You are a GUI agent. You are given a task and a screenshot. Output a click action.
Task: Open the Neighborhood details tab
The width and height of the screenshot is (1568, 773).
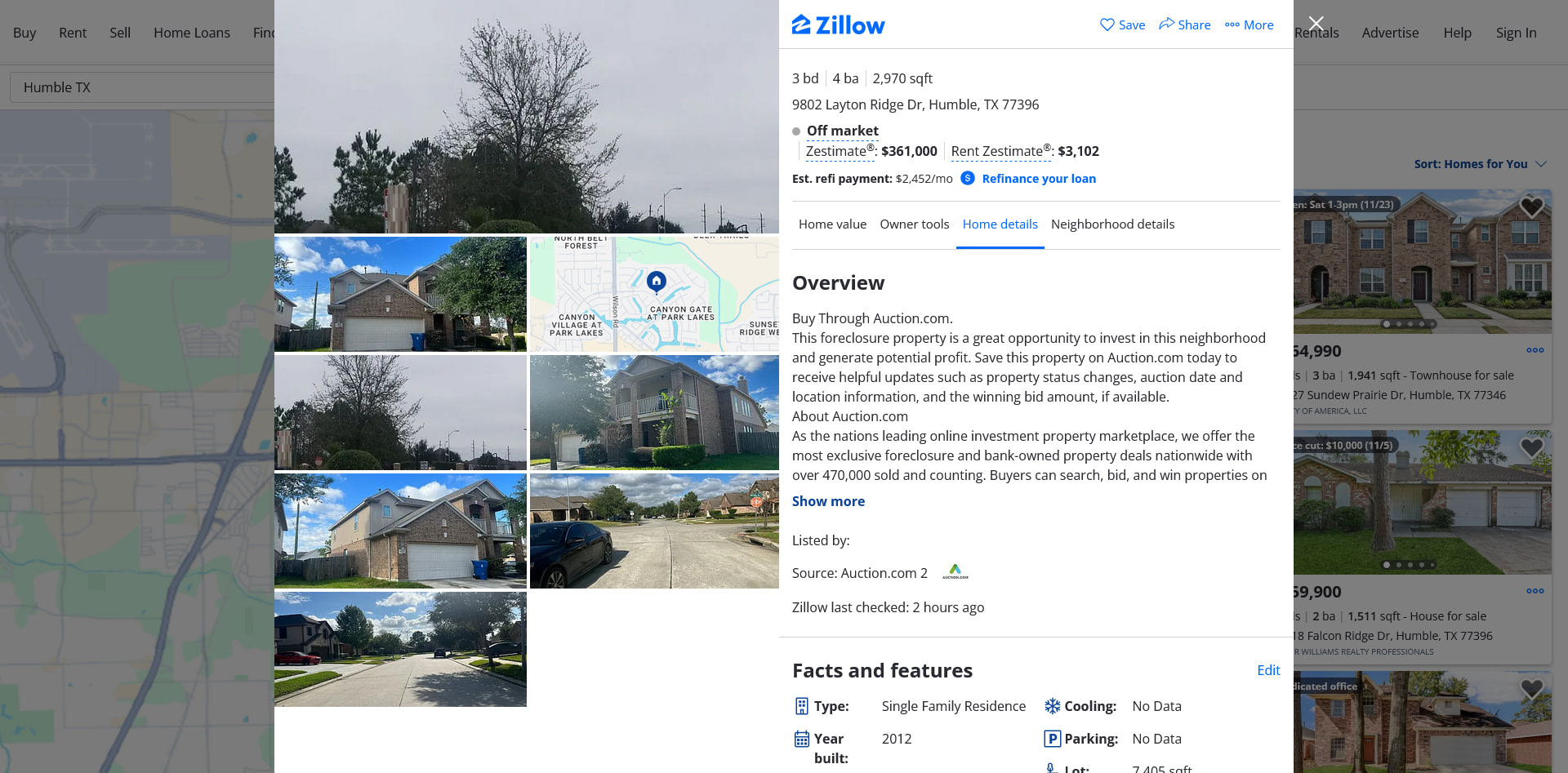pos(1112,224)
